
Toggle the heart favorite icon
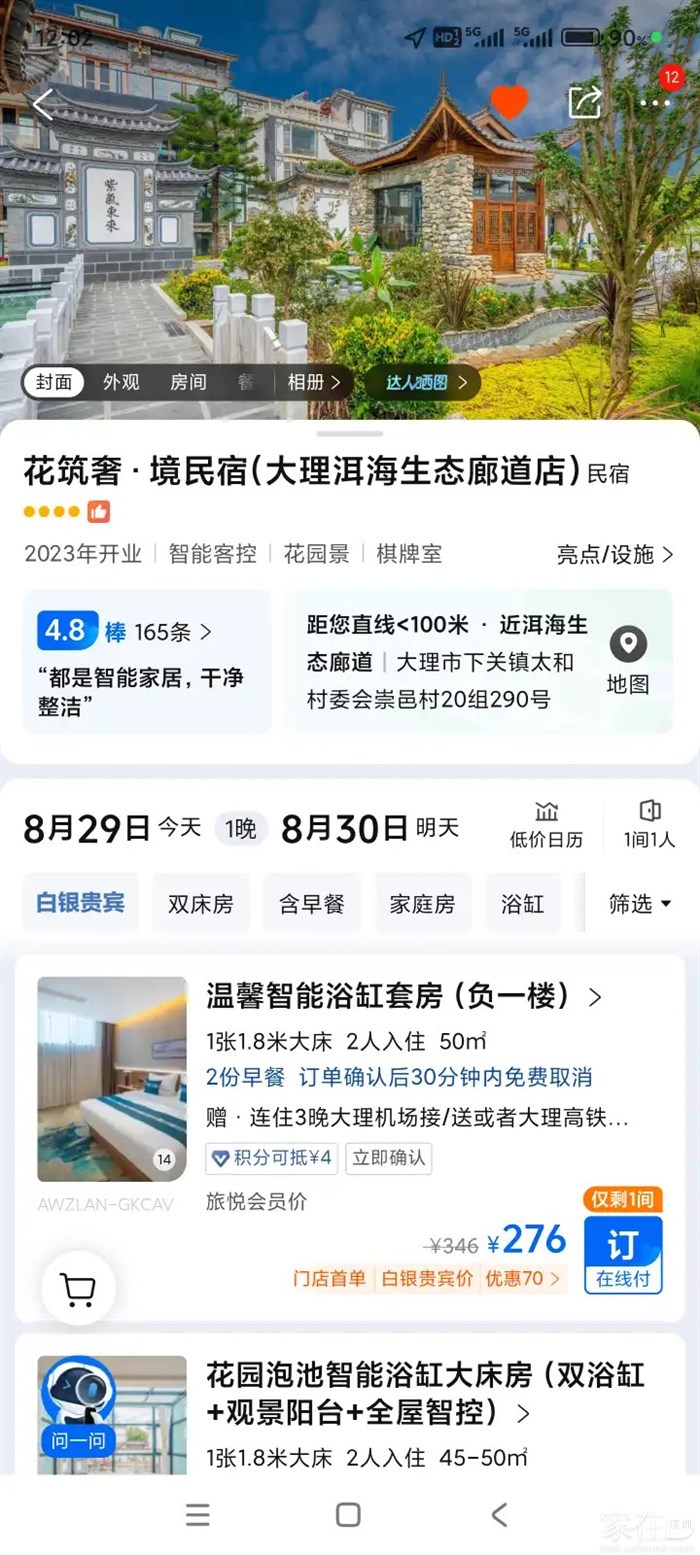tap(509, 102)
